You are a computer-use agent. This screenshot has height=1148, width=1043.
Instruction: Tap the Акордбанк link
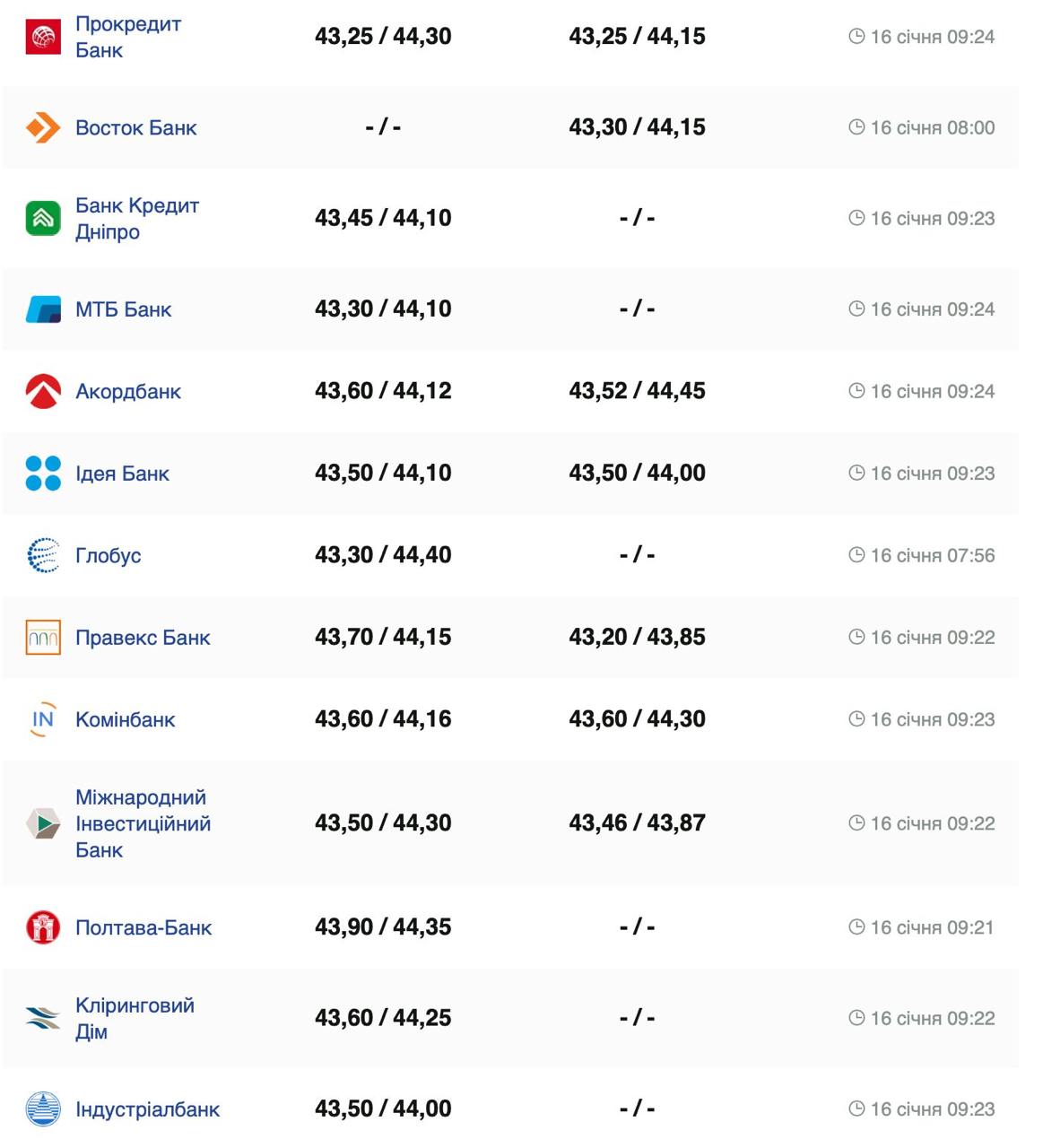pyautogui.click(x=127, y=392)
